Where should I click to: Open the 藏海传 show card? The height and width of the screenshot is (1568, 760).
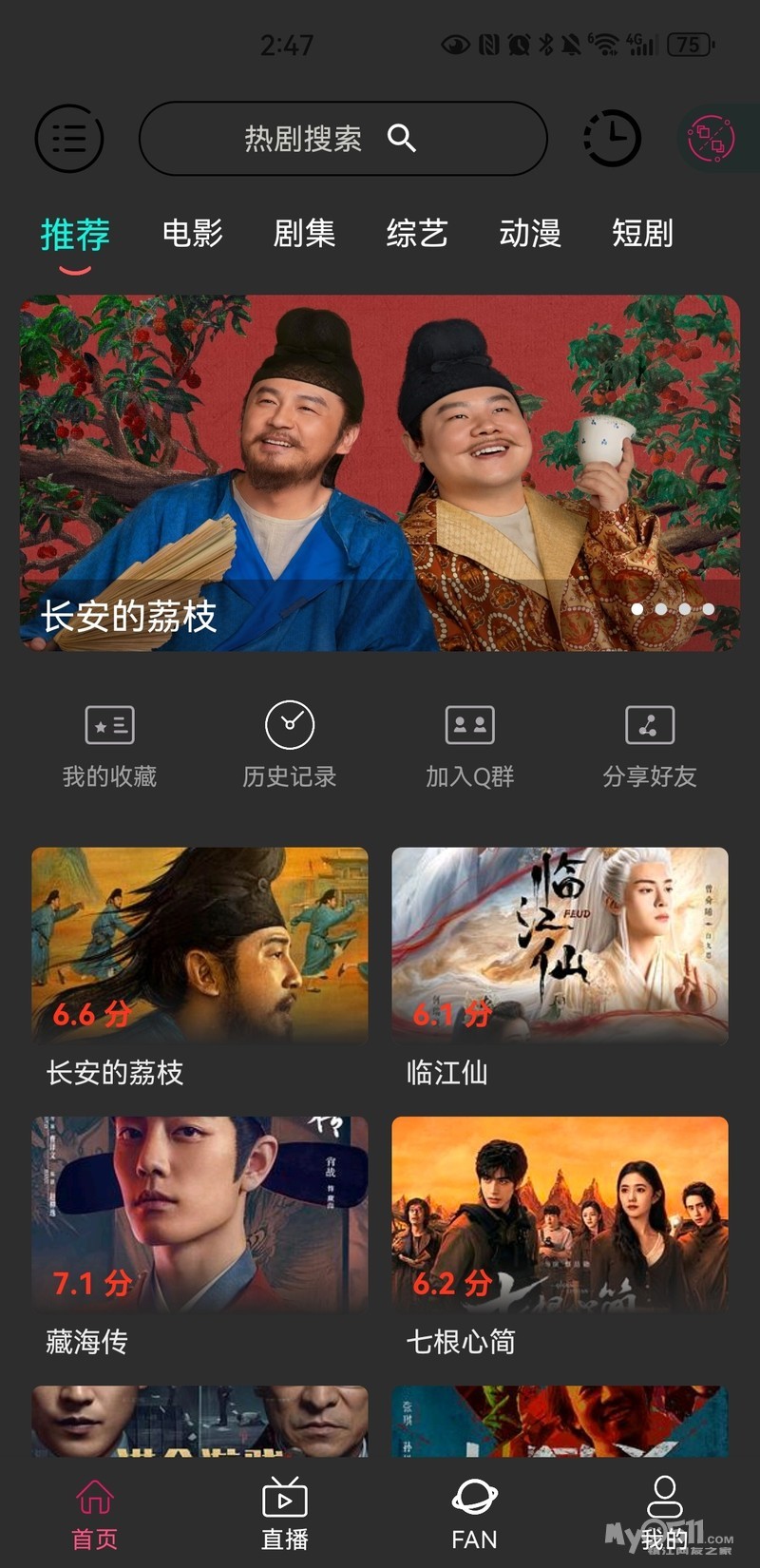tap(199, 1235)
